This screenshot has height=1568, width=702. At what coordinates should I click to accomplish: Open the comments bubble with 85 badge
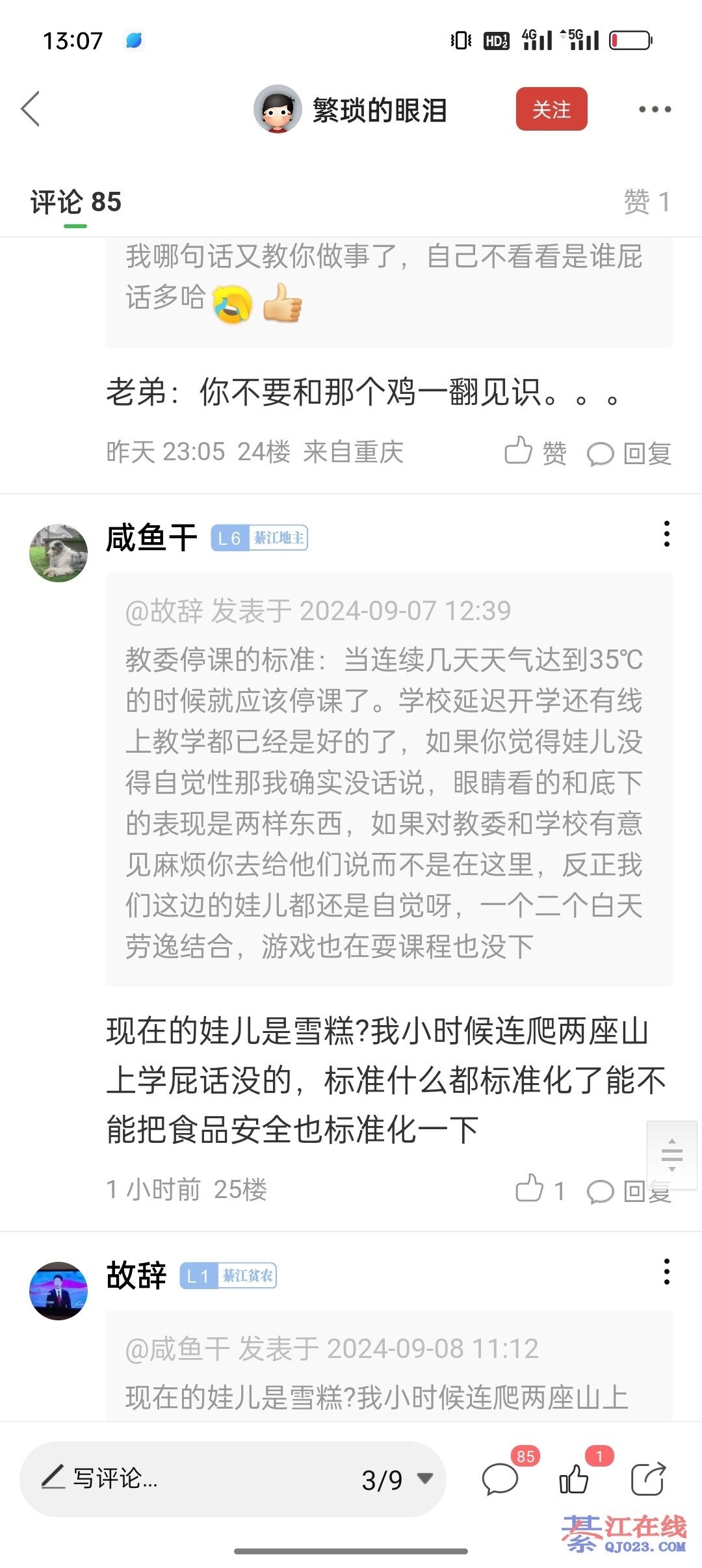[x=500, y=1480]
